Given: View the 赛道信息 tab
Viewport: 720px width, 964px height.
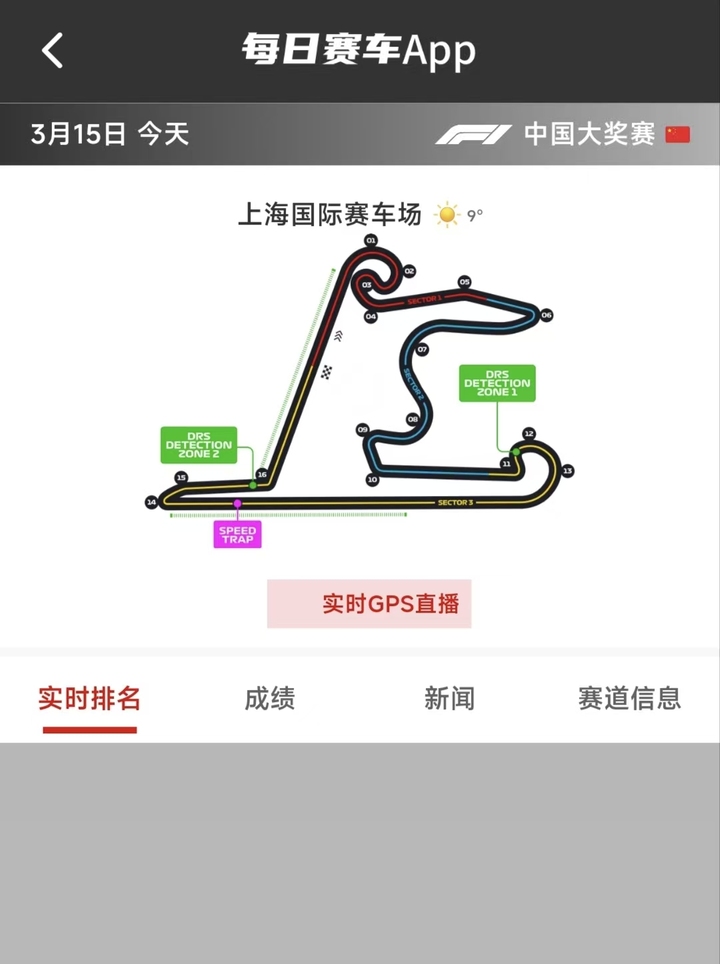Looking at the screenshot, I should [x=629, y=698].
